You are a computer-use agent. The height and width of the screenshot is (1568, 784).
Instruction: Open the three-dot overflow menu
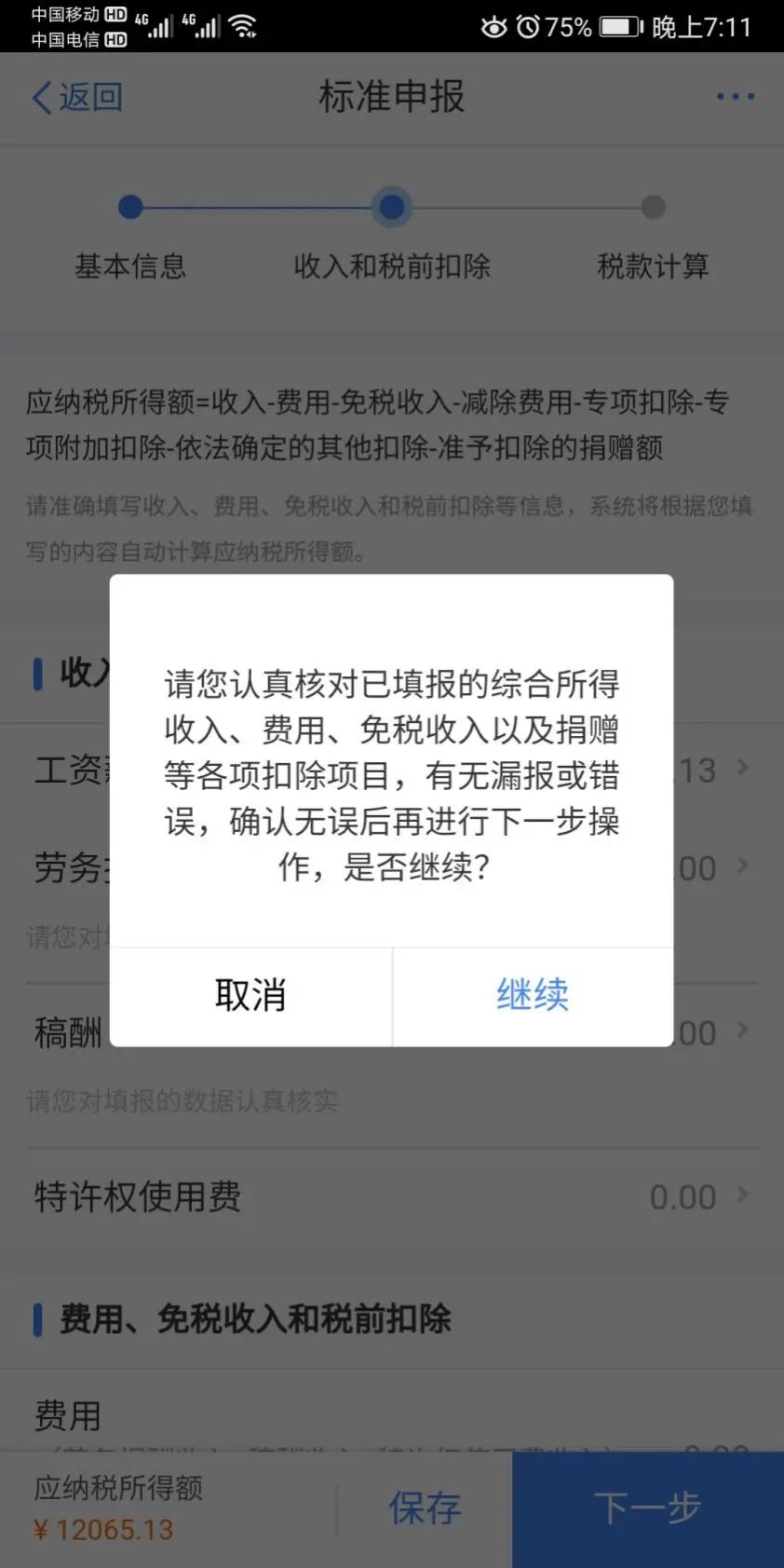click(x=736, y=97)
